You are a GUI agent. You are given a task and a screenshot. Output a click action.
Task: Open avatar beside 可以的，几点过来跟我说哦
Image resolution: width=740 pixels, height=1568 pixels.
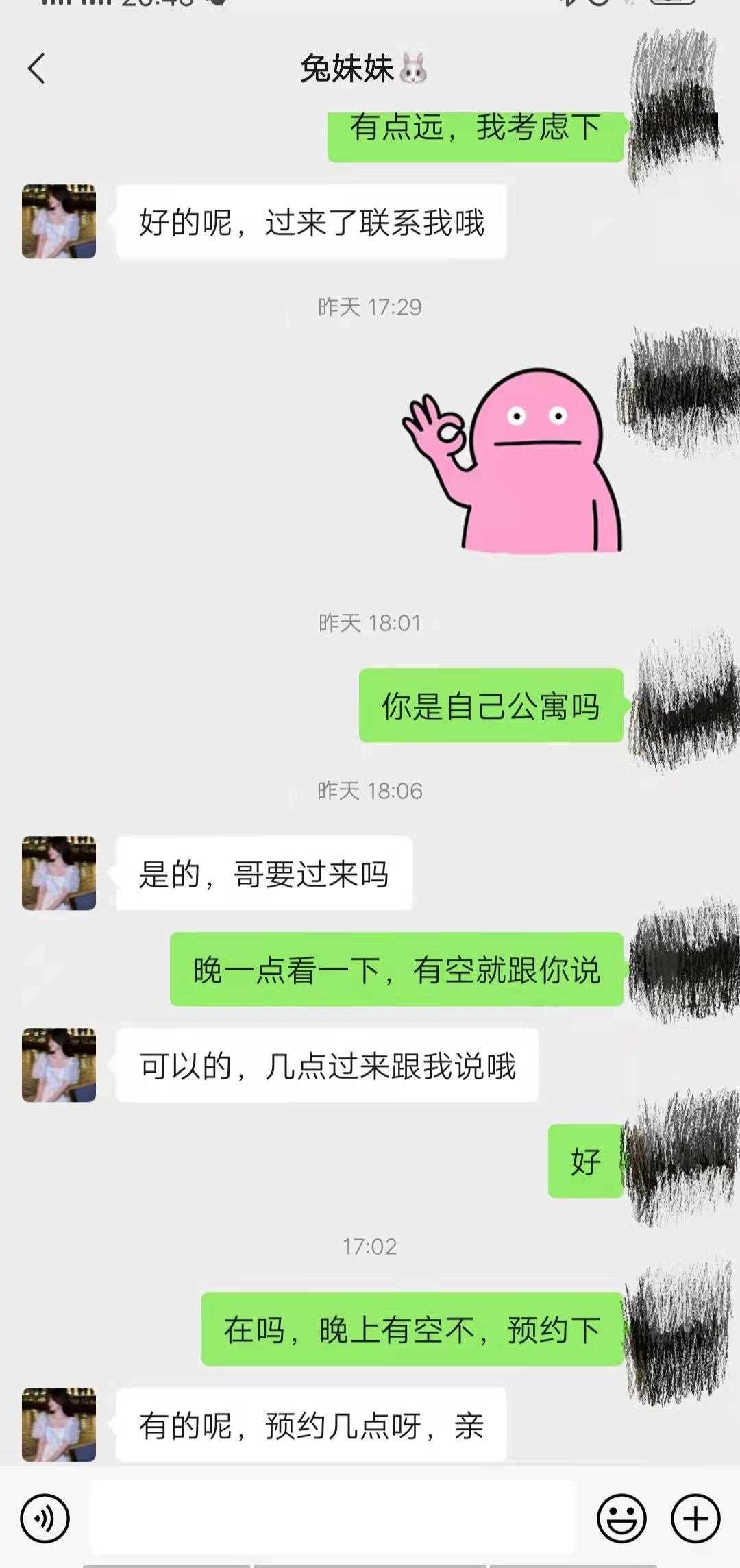[59, 1065]
